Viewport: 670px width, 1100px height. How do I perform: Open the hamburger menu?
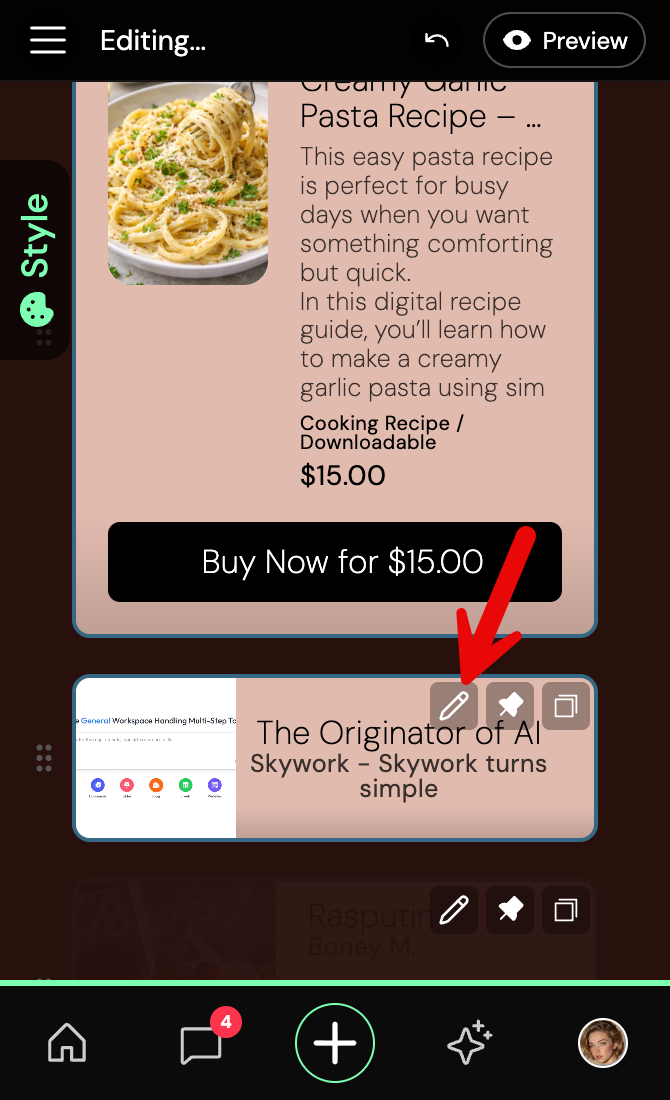click(x=47, y=40)
